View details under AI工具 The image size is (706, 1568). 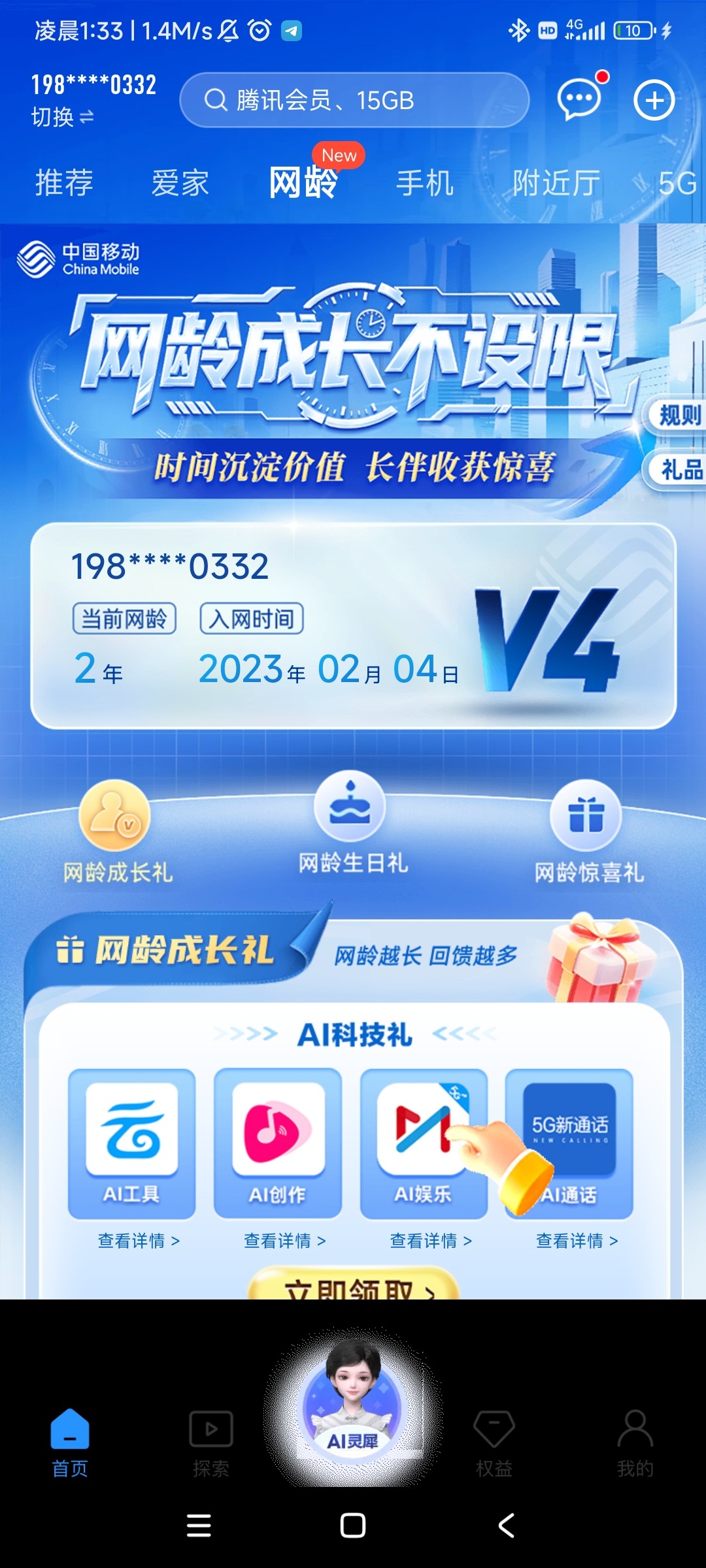click(x=139, y=1240)
